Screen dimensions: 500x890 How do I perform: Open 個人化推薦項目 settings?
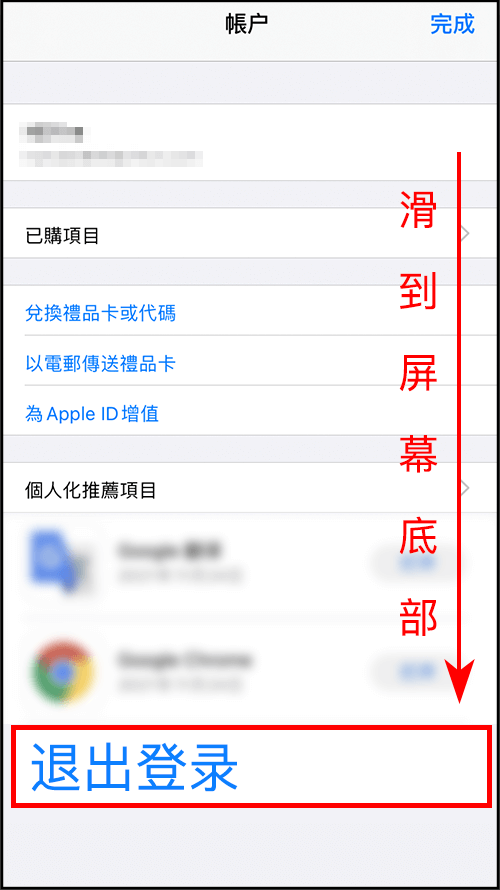click(250, 488)
